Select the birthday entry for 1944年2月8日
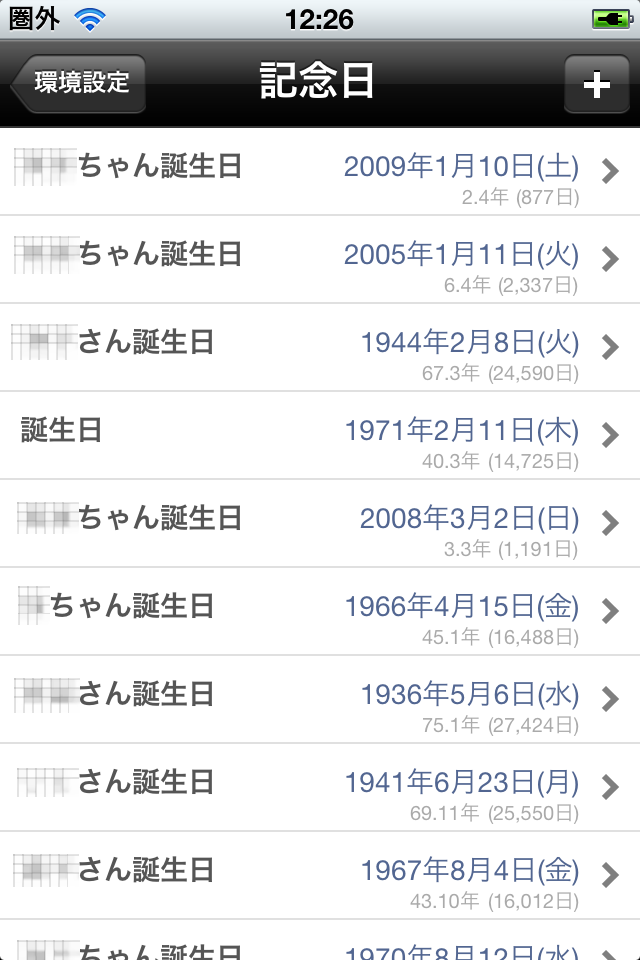The width and height of the screenshot is (640, 960). tap(320, 348)
